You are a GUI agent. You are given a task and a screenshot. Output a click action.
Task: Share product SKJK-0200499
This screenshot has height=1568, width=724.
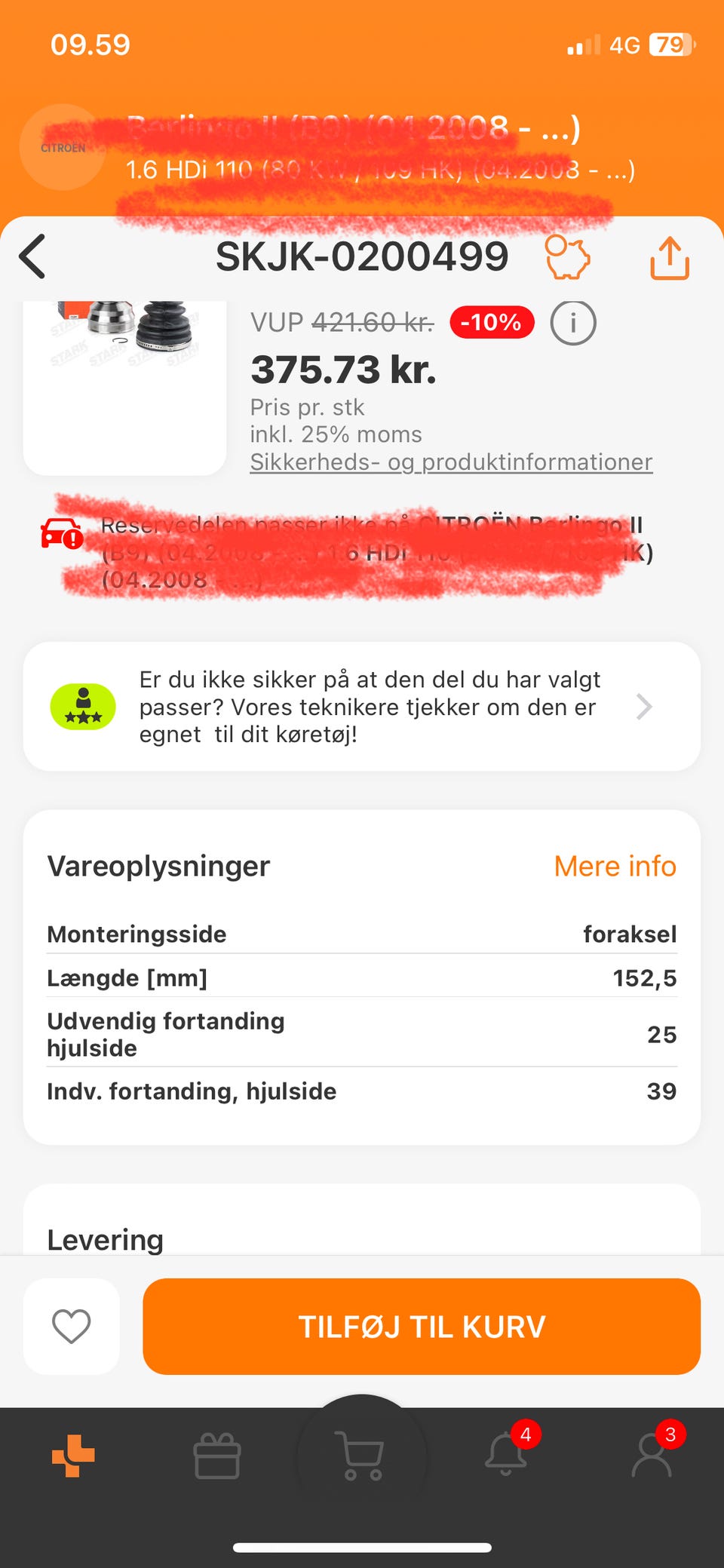(x=669, y=258)
